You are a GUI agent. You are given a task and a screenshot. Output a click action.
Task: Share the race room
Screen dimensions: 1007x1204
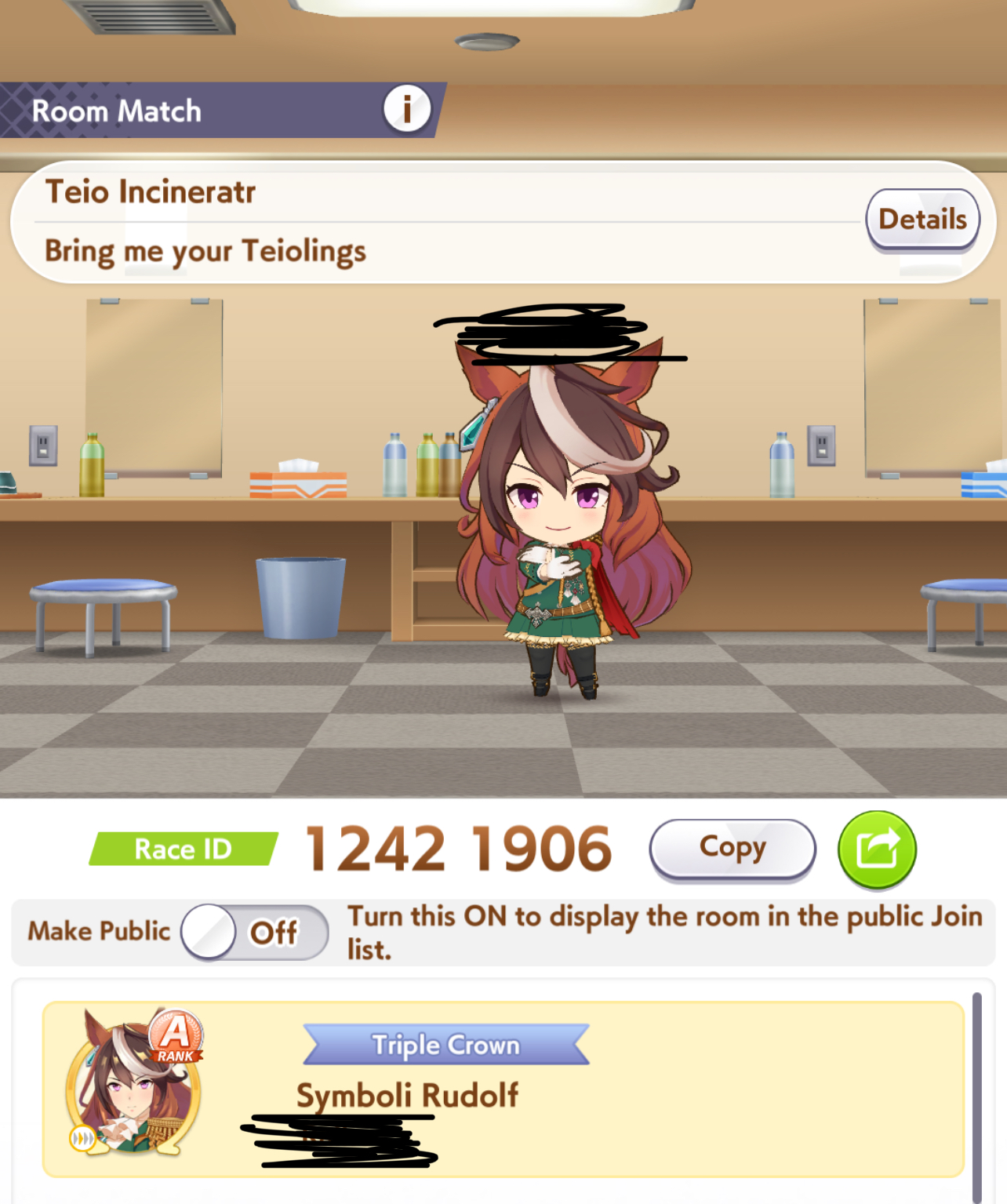(x=877, y=849)
